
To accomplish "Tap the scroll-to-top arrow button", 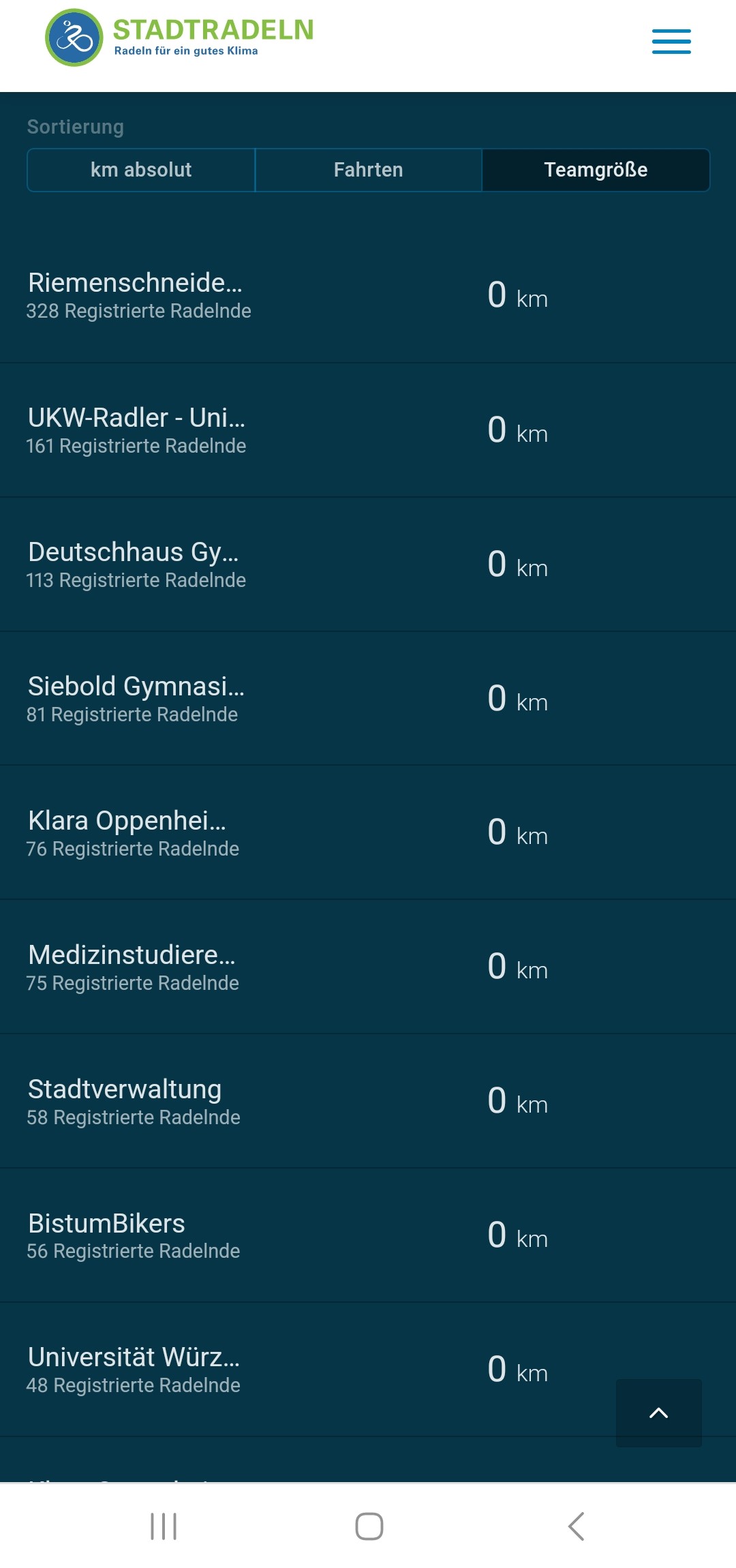I will (659, 1413).
